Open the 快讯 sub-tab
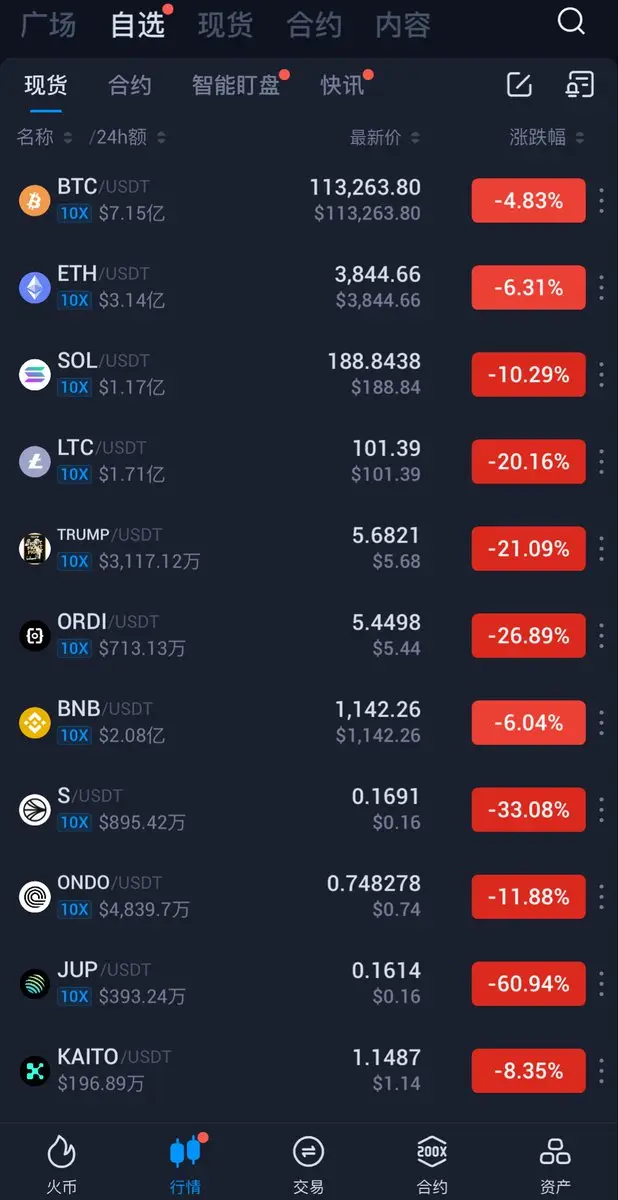The image size is (618, 1200). 342,85
